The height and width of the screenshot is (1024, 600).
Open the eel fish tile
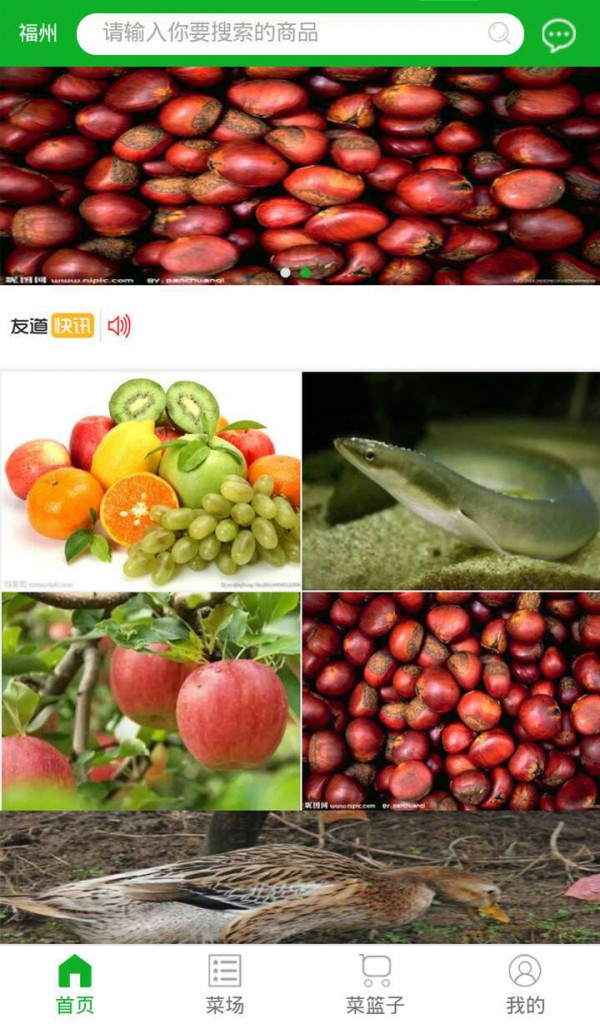tap(451, 480)
